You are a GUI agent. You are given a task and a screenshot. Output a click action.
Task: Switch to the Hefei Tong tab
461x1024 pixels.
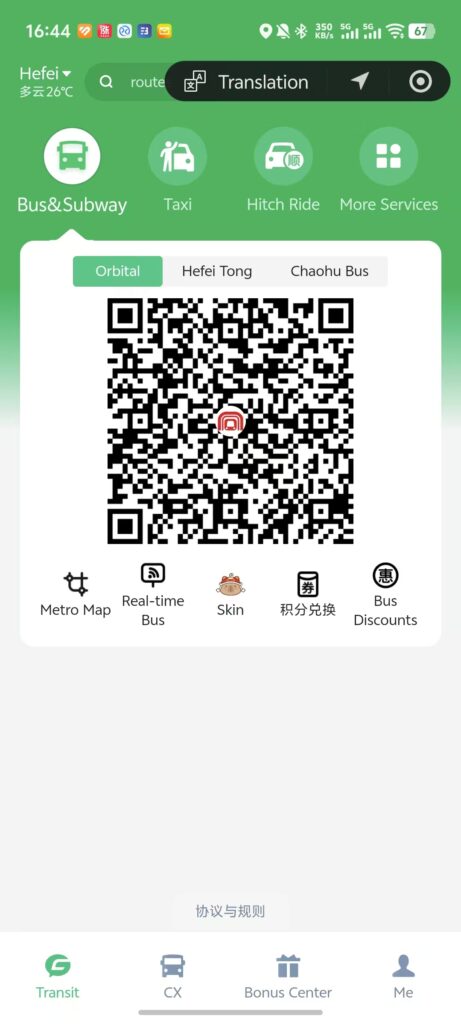pos(217,271)
